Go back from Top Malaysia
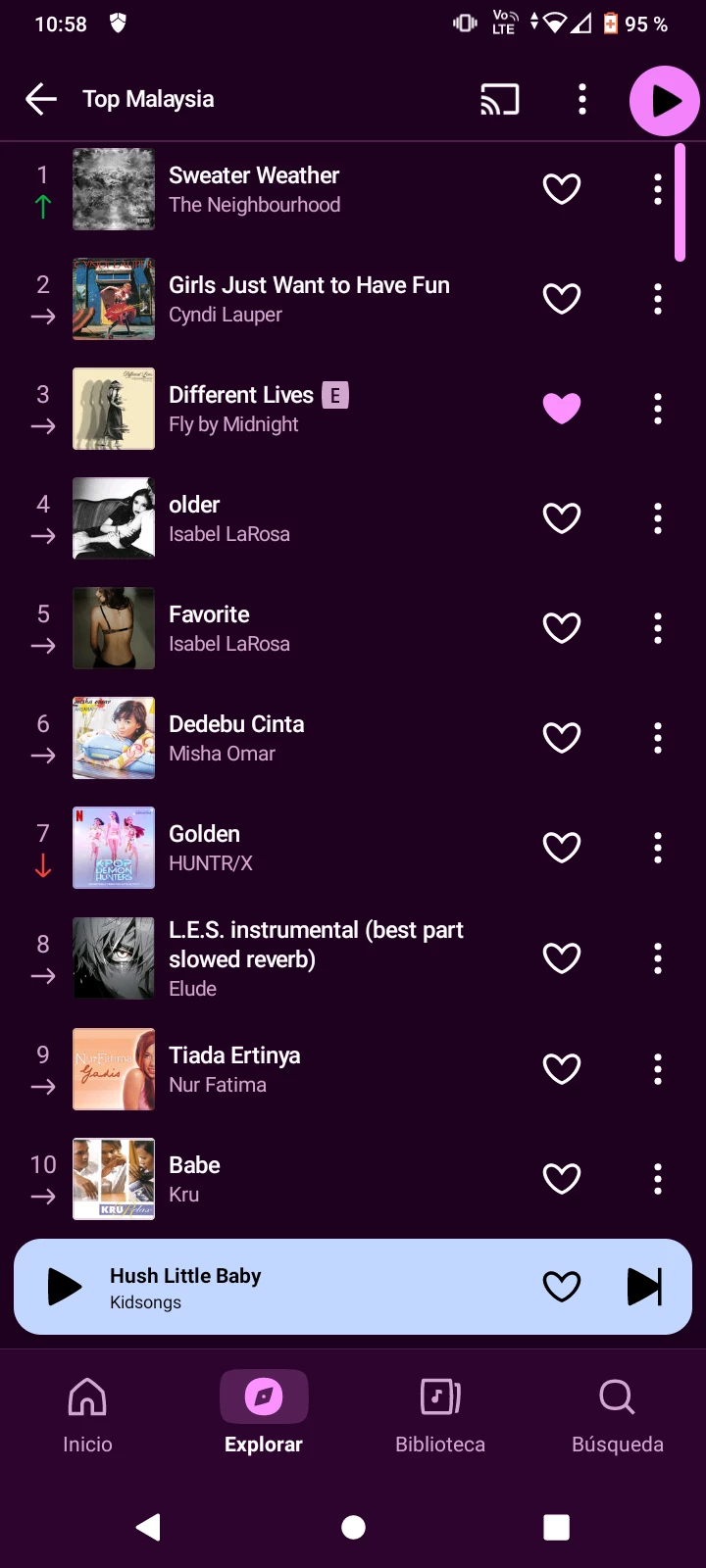Viewport: 706px width, 1568px height. tap(40, 99)
